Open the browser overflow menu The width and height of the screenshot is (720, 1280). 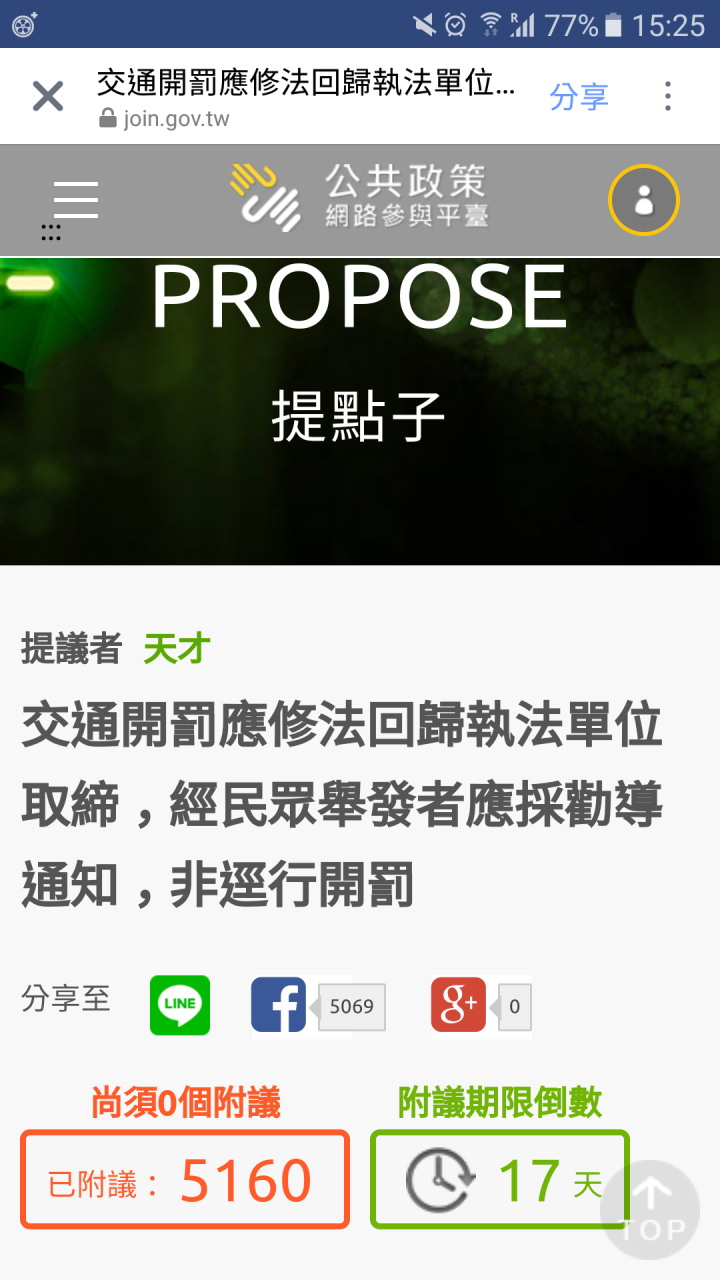point(667,97)
